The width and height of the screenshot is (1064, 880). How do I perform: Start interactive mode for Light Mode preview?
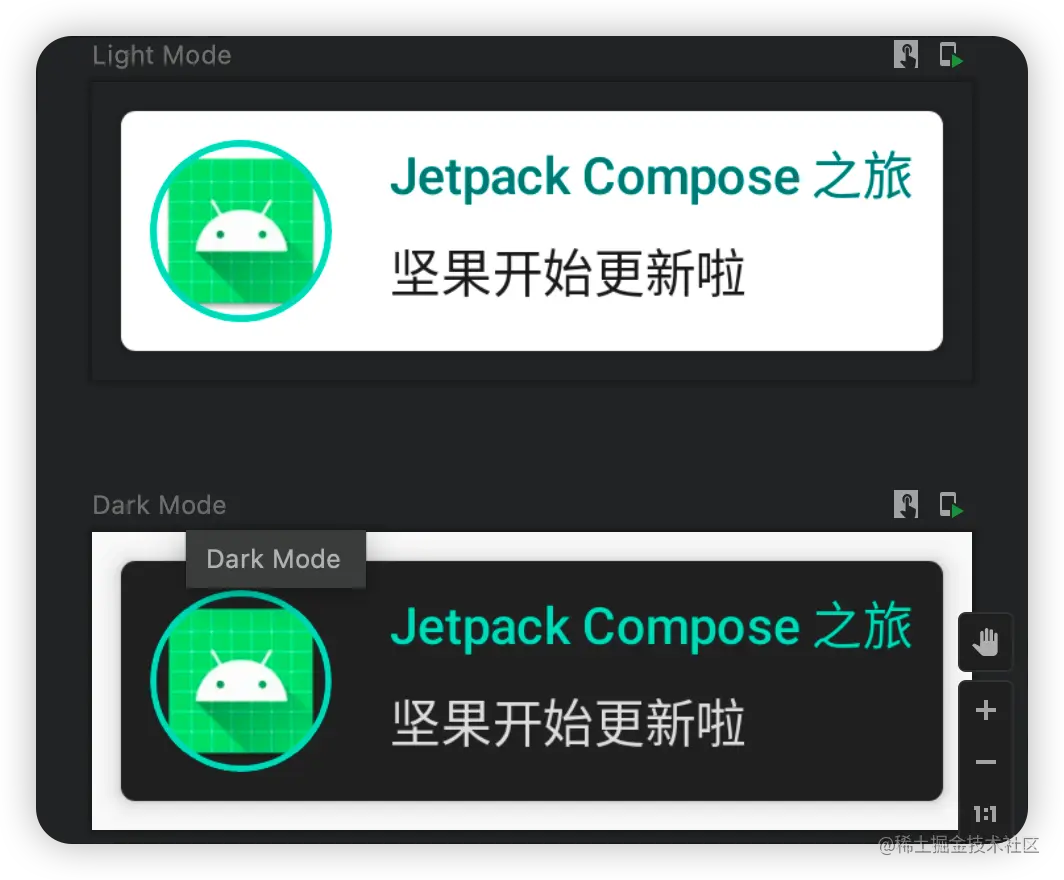905,55
